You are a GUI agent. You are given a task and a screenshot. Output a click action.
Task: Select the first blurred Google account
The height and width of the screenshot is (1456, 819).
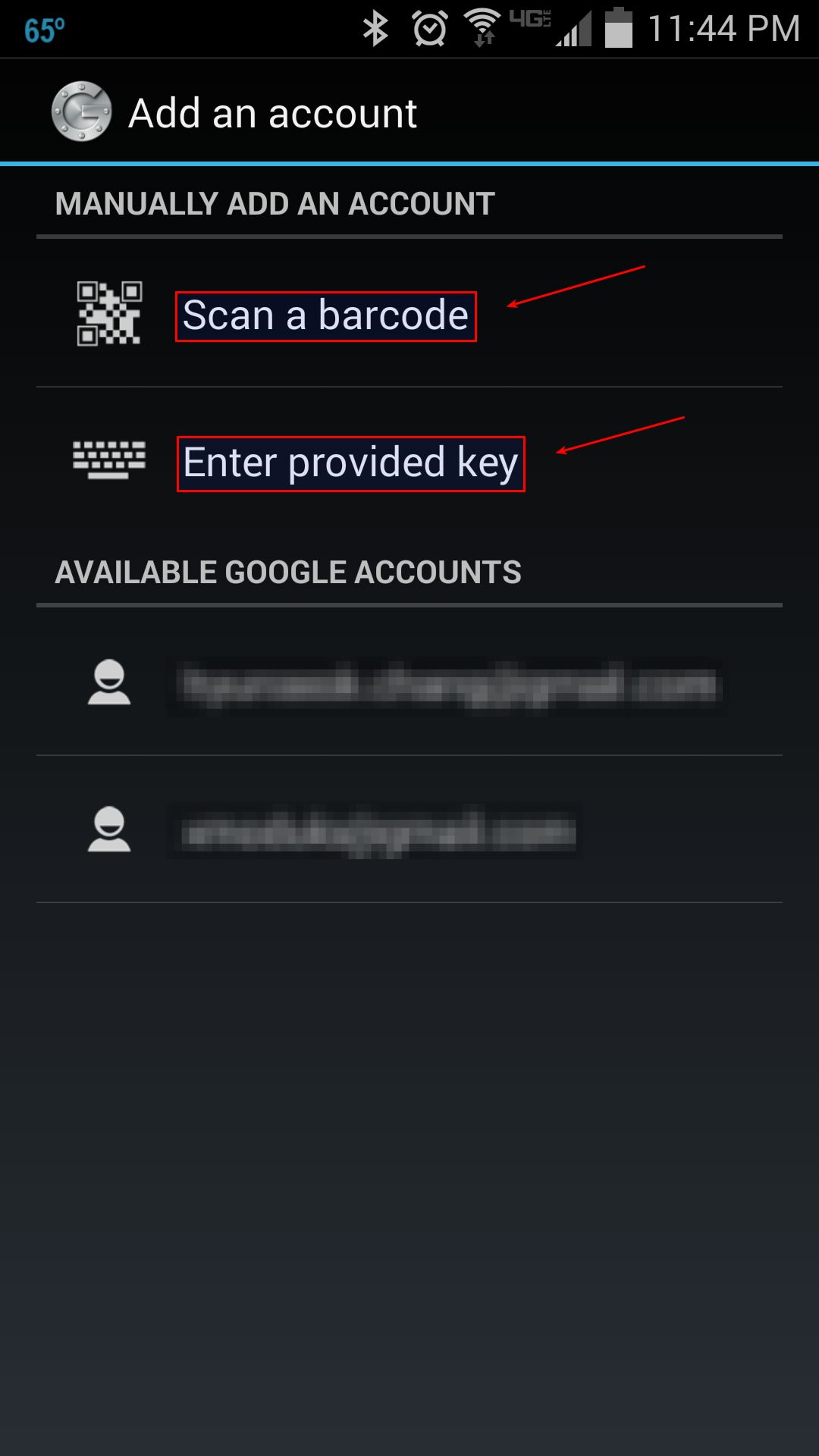[x=409, y=682]
